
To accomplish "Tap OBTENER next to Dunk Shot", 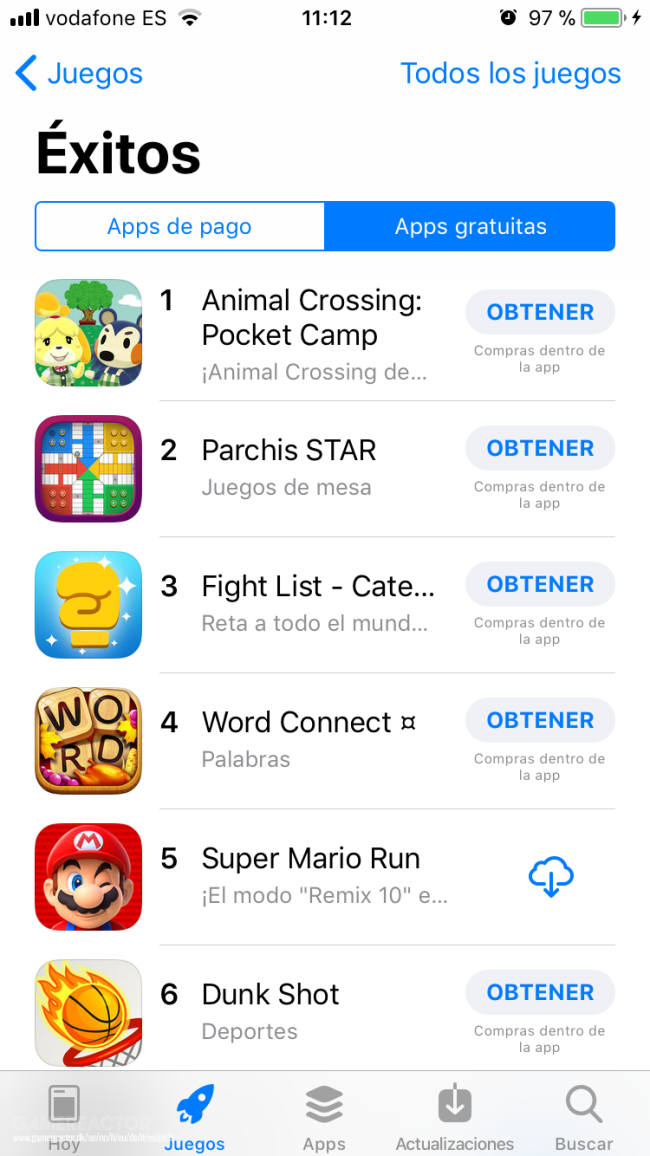I will pos(540,992).
